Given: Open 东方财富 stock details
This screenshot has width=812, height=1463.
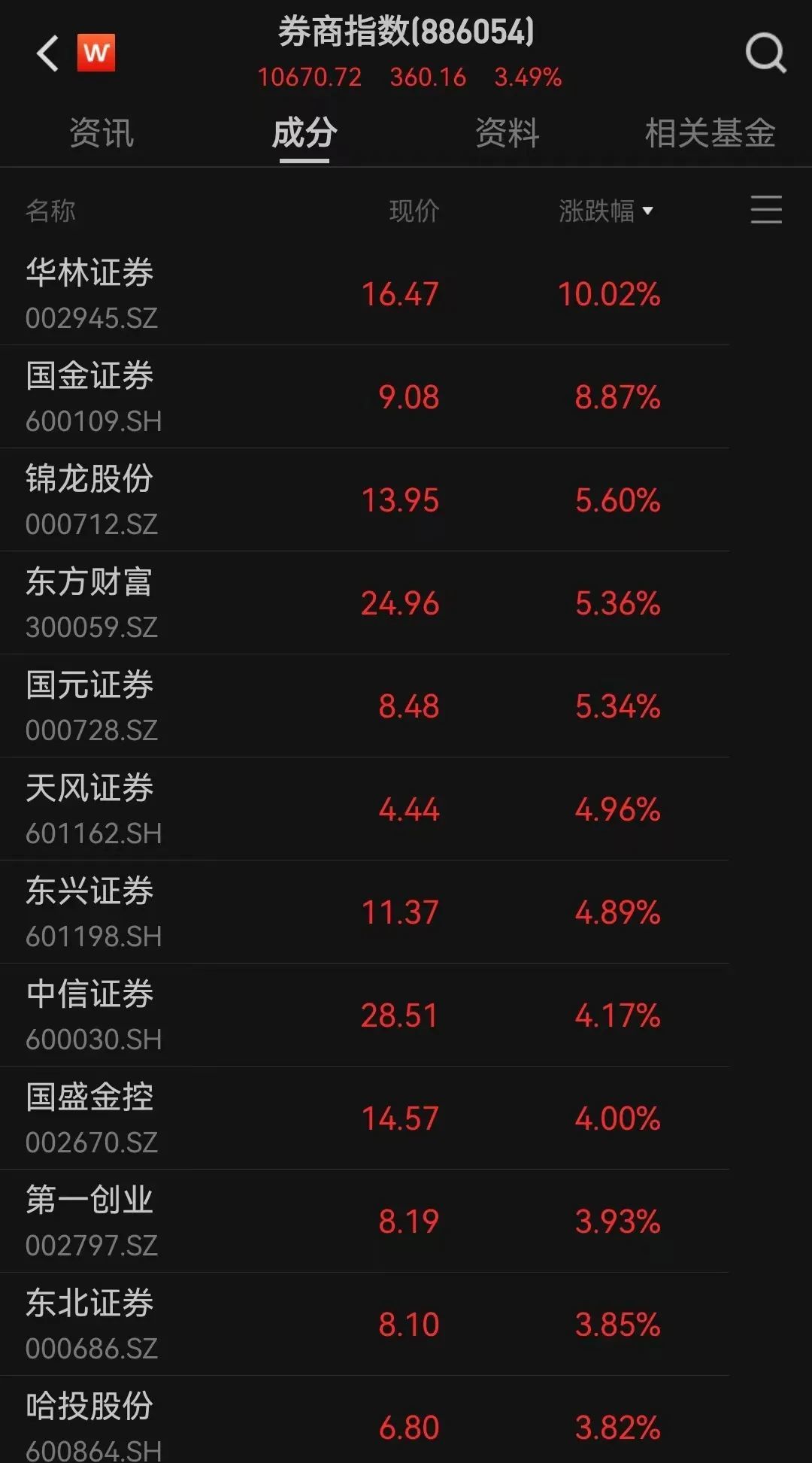Looking at the screenshot, I should [x=90, y=602].
